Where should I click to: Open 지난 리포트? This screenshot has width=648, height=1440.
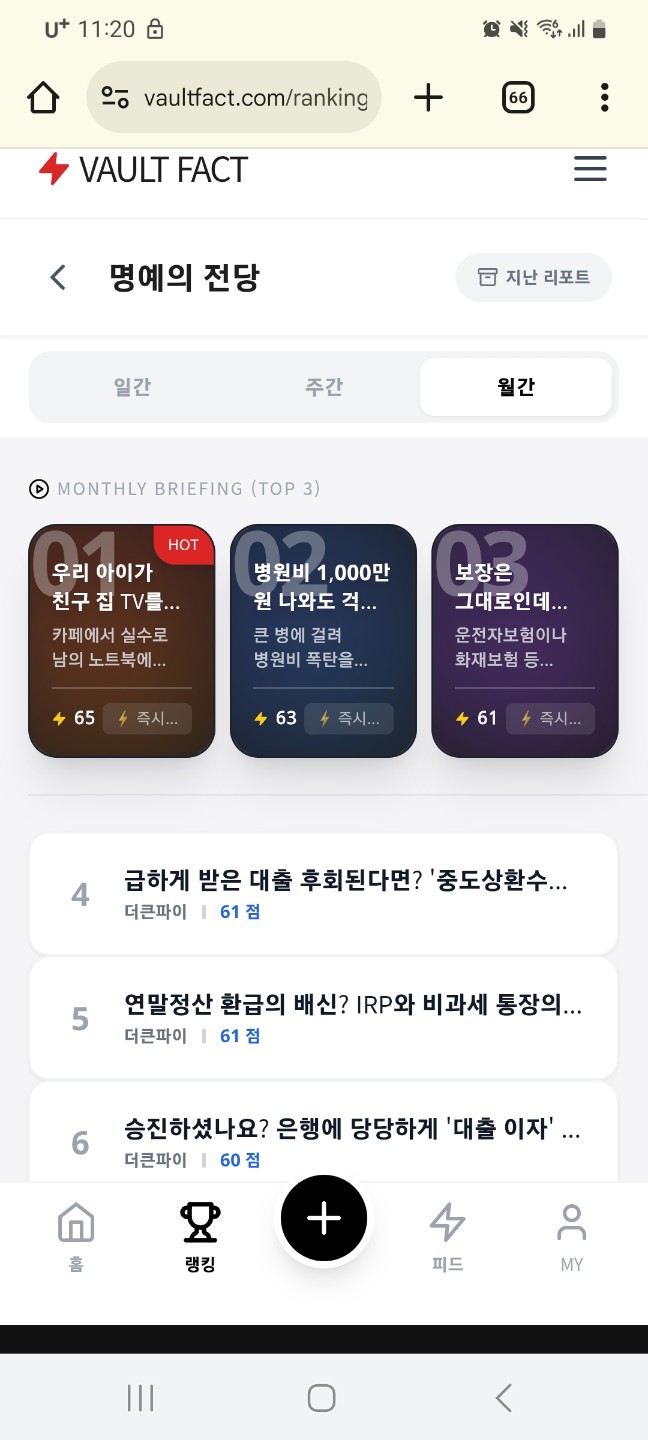pyautogui.click(x=533, y=277)
